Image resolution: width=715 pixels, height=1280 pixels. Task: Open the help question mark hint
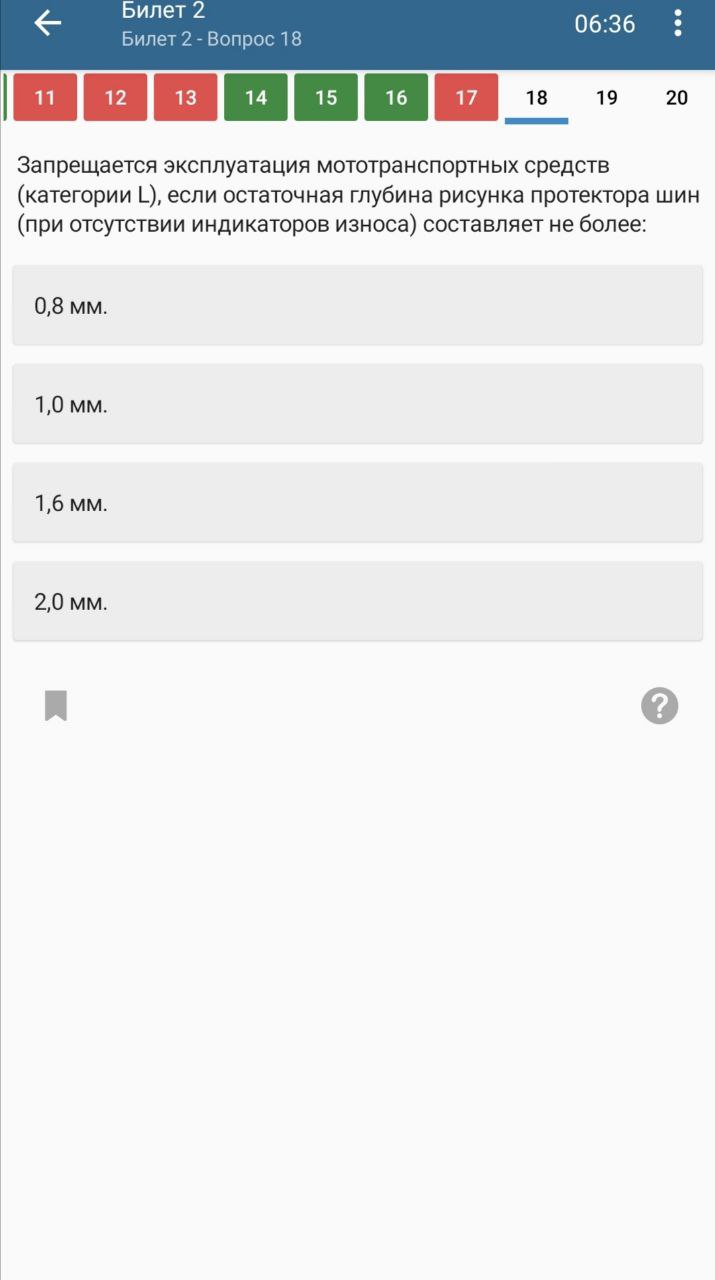[x=659, y=706]
